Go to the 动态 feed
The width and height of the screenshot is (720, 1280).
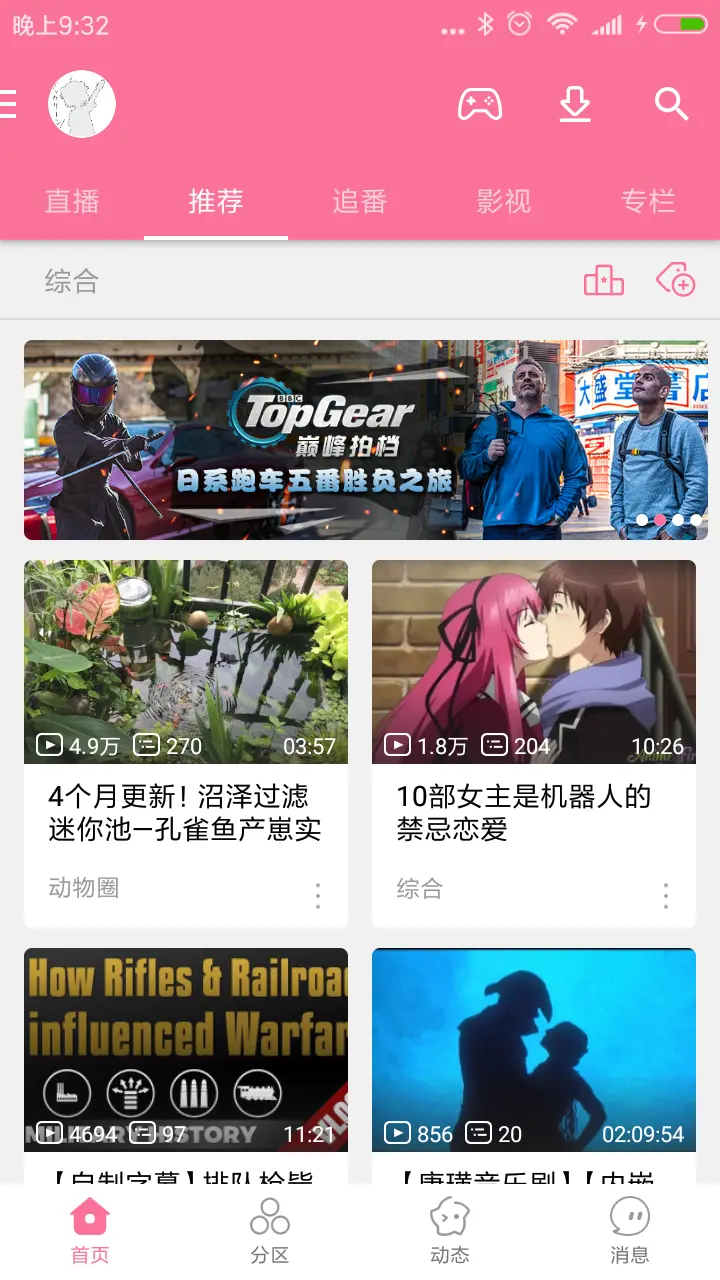coord(450,1232)
